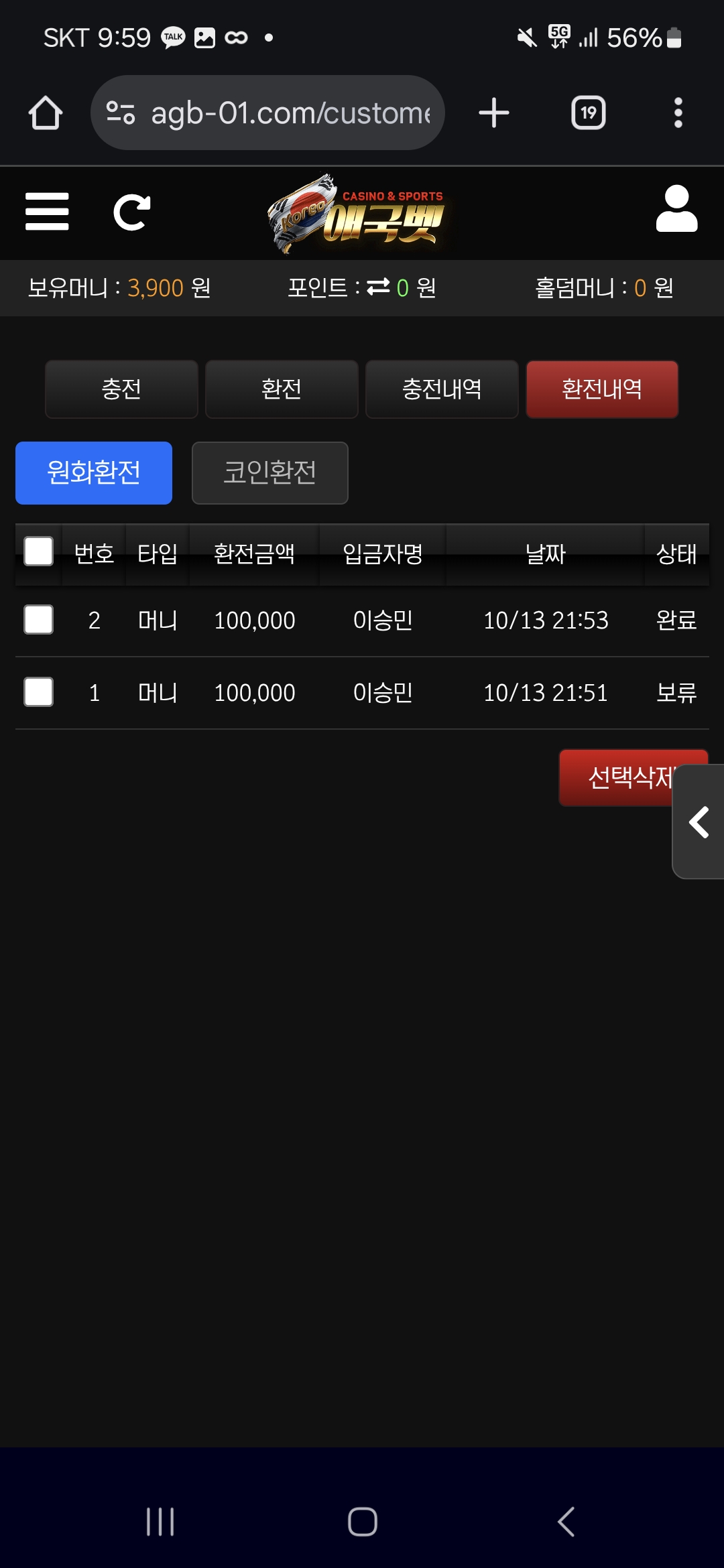The image size is (724, 1568).
Task: Select the 원화환전 button
Action: tap(94, 472)
